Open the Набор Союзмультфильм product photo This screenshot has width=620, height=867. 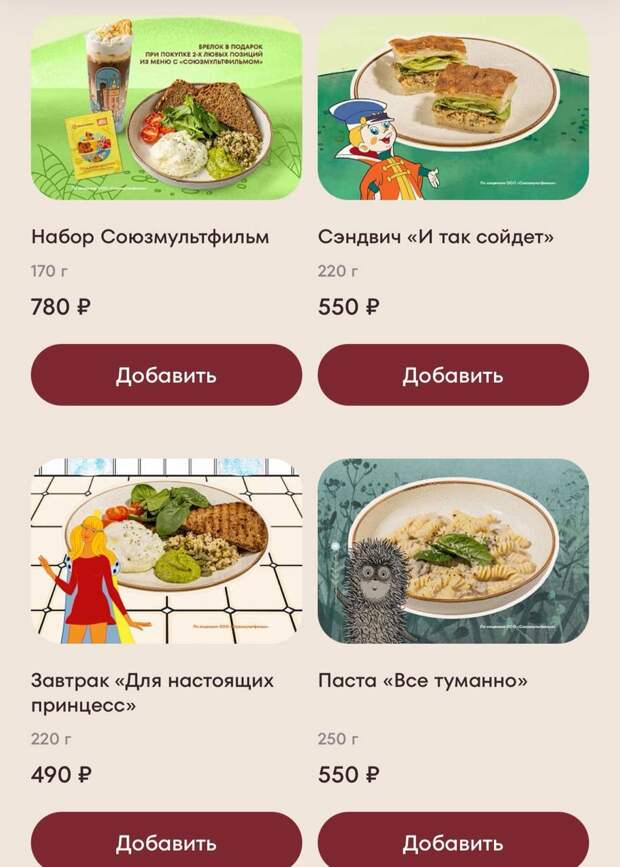pyautogui.click(x=166, y=108)
